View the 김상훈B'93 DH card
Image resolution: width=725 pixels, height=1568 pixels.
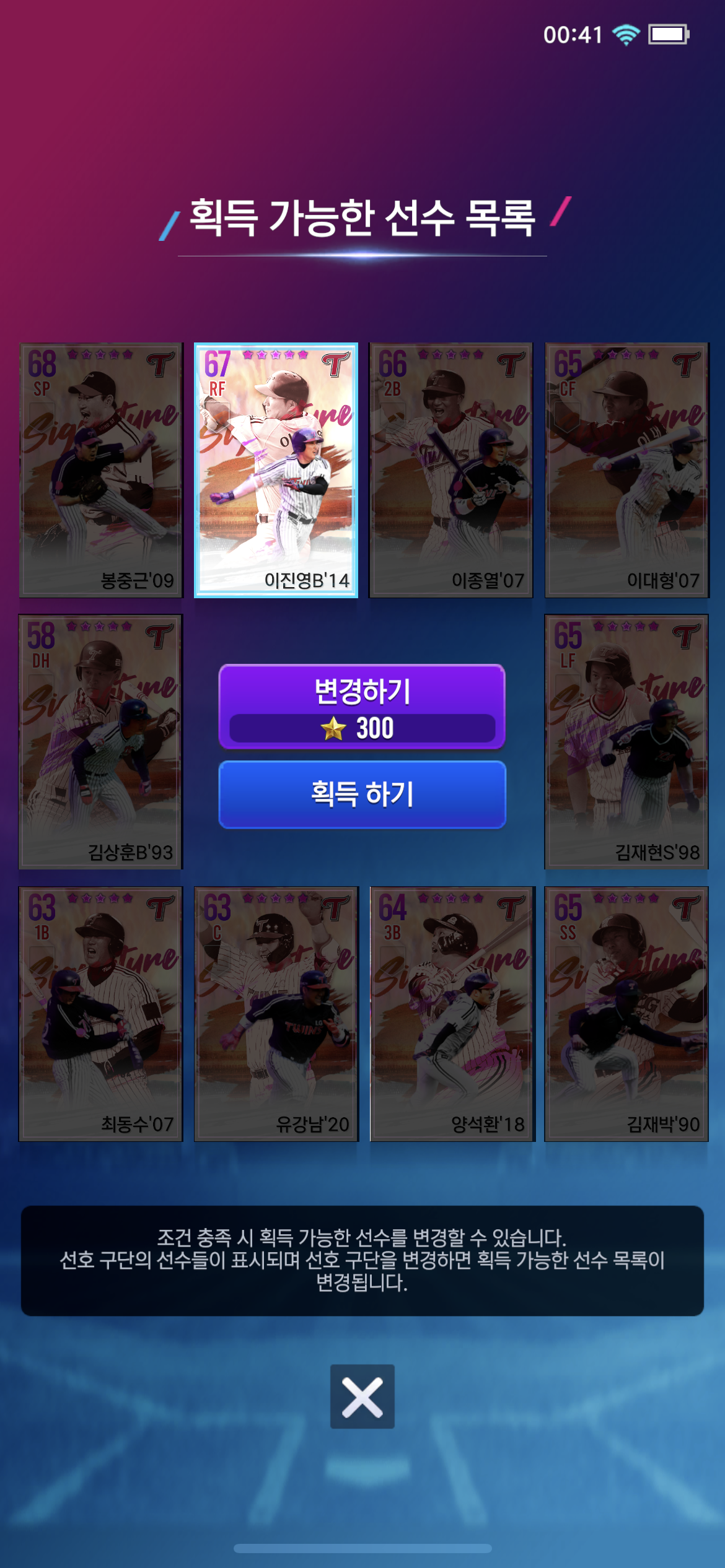click(101, 742)
